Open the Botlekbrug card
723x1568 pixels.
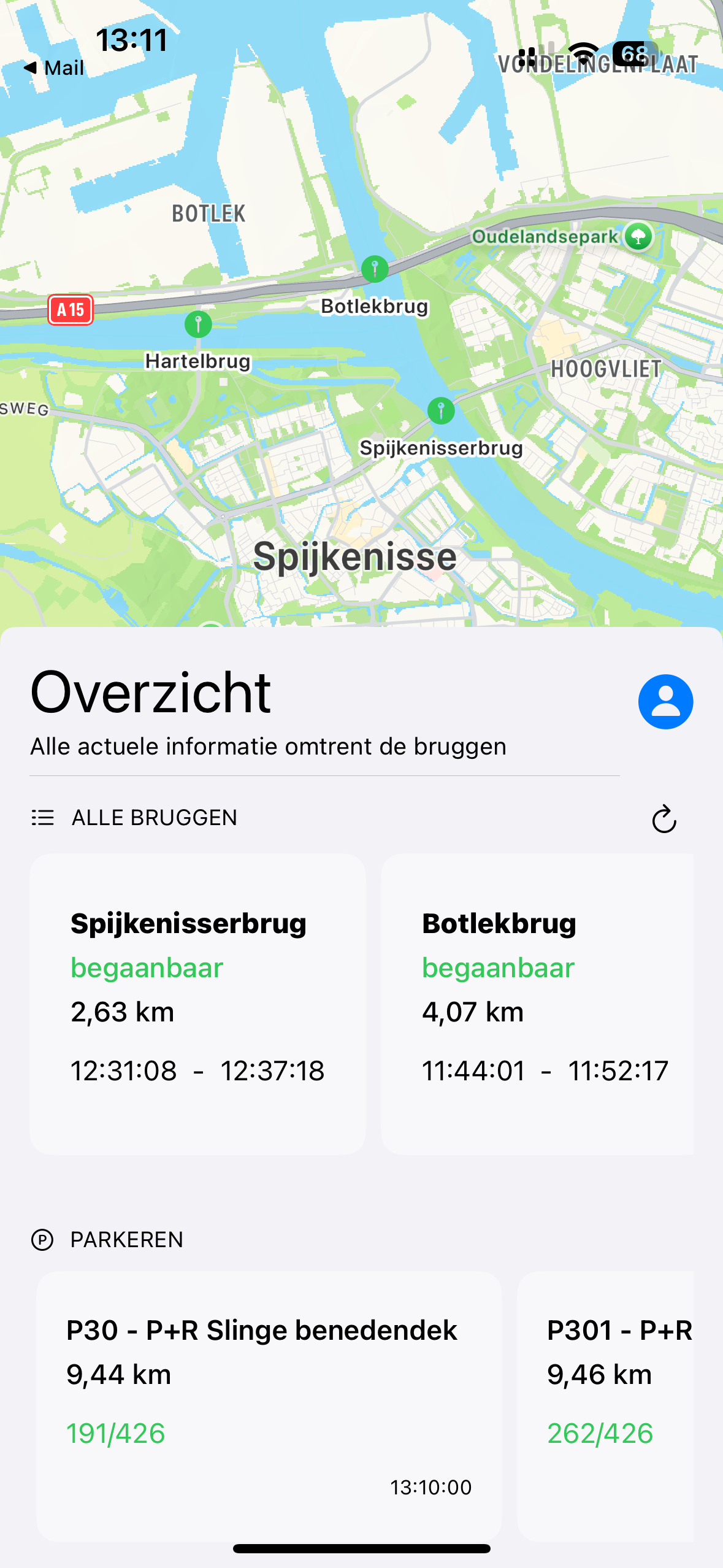pos(537,1004)
